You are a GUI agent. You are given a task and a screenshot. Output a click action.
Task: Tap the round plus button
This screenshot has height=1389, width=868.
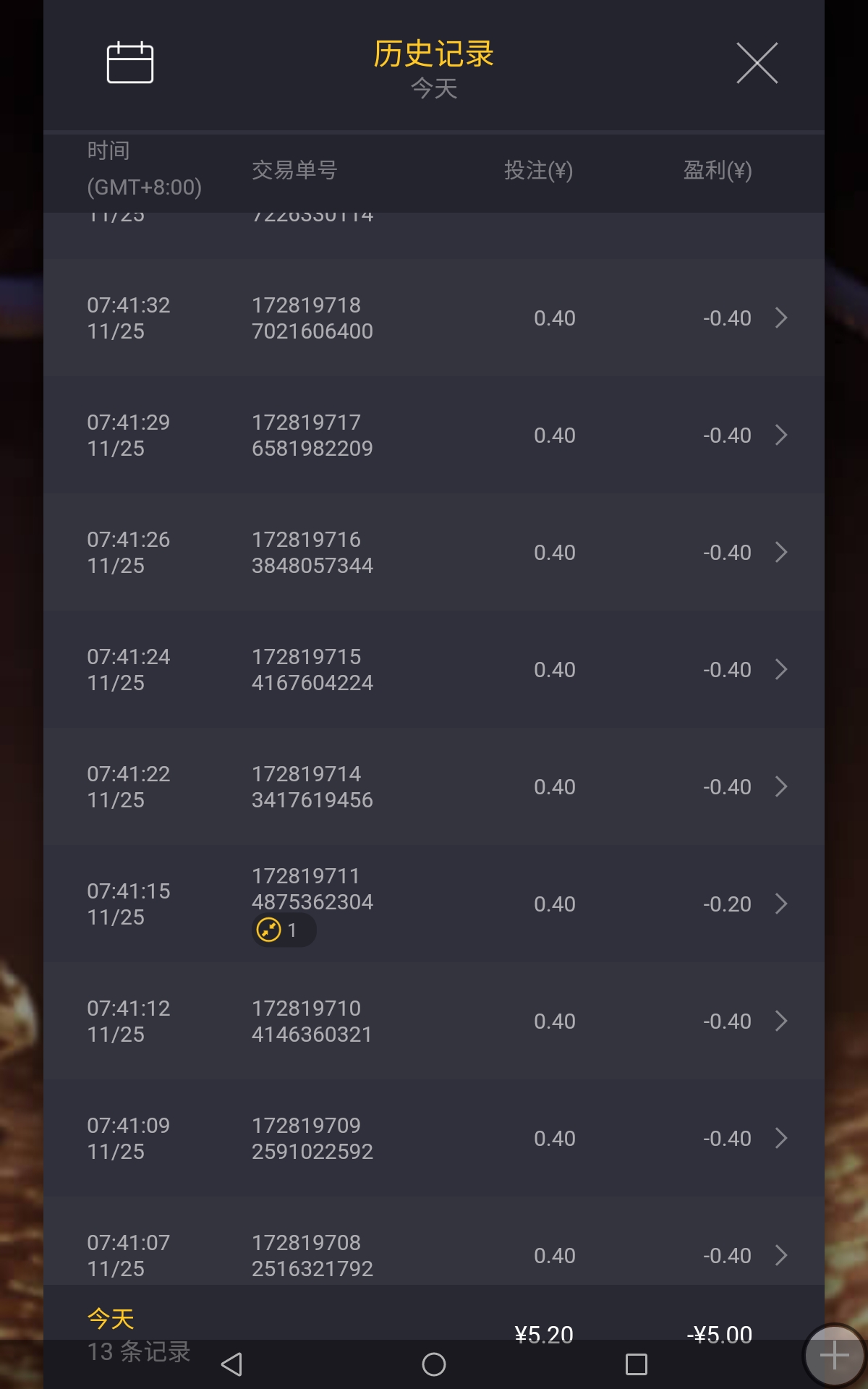pyautogui.click(x=835, y=1355)
